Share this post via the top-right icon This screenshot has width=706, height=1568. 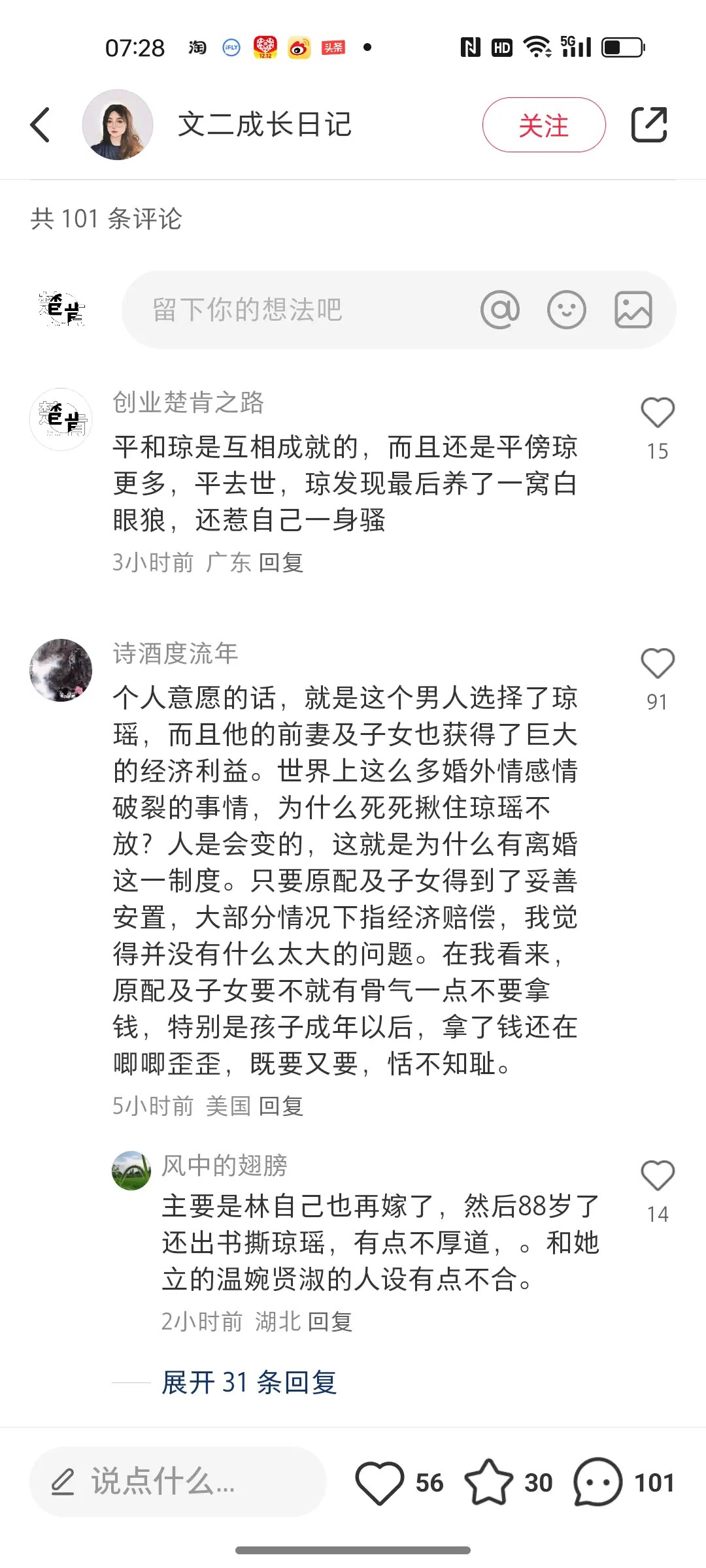[648, 125]
